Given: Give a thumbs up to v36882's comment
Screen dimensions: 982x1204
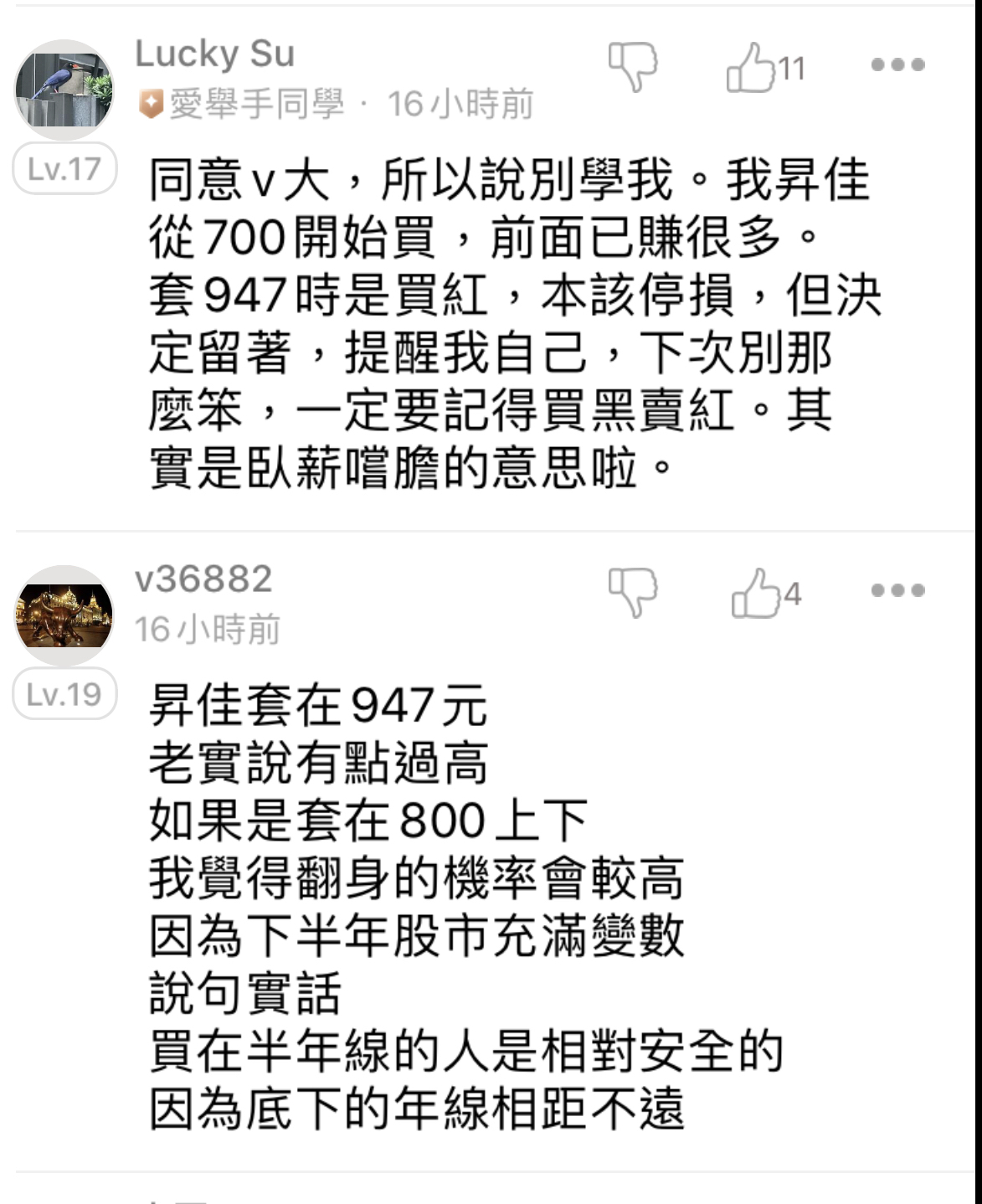Looking at the screenshot, I should pyautogui.click(x=755, y=593).
